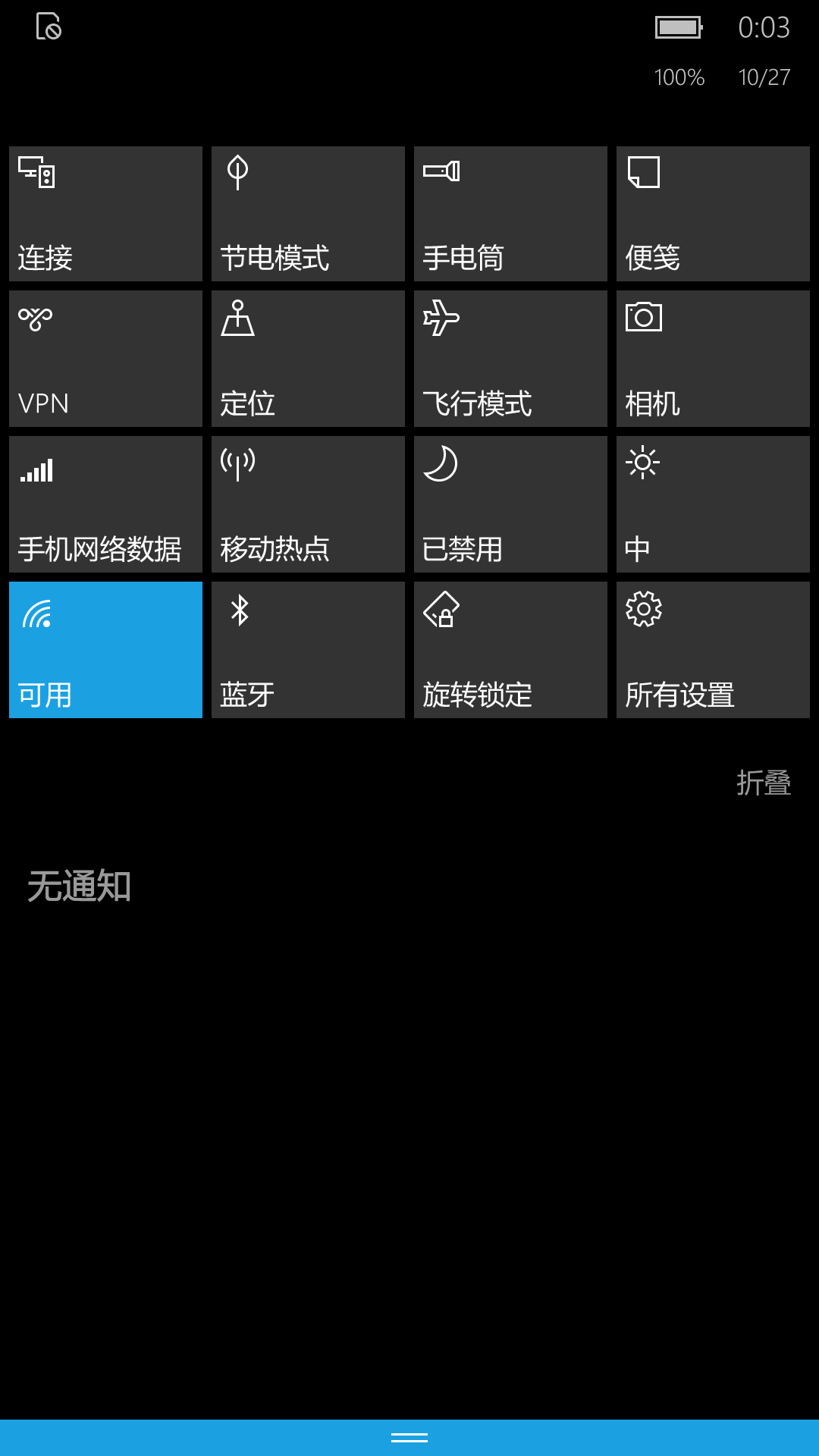Toggle quiet hours tile labeled 已禁用

(x=510, y=504)
